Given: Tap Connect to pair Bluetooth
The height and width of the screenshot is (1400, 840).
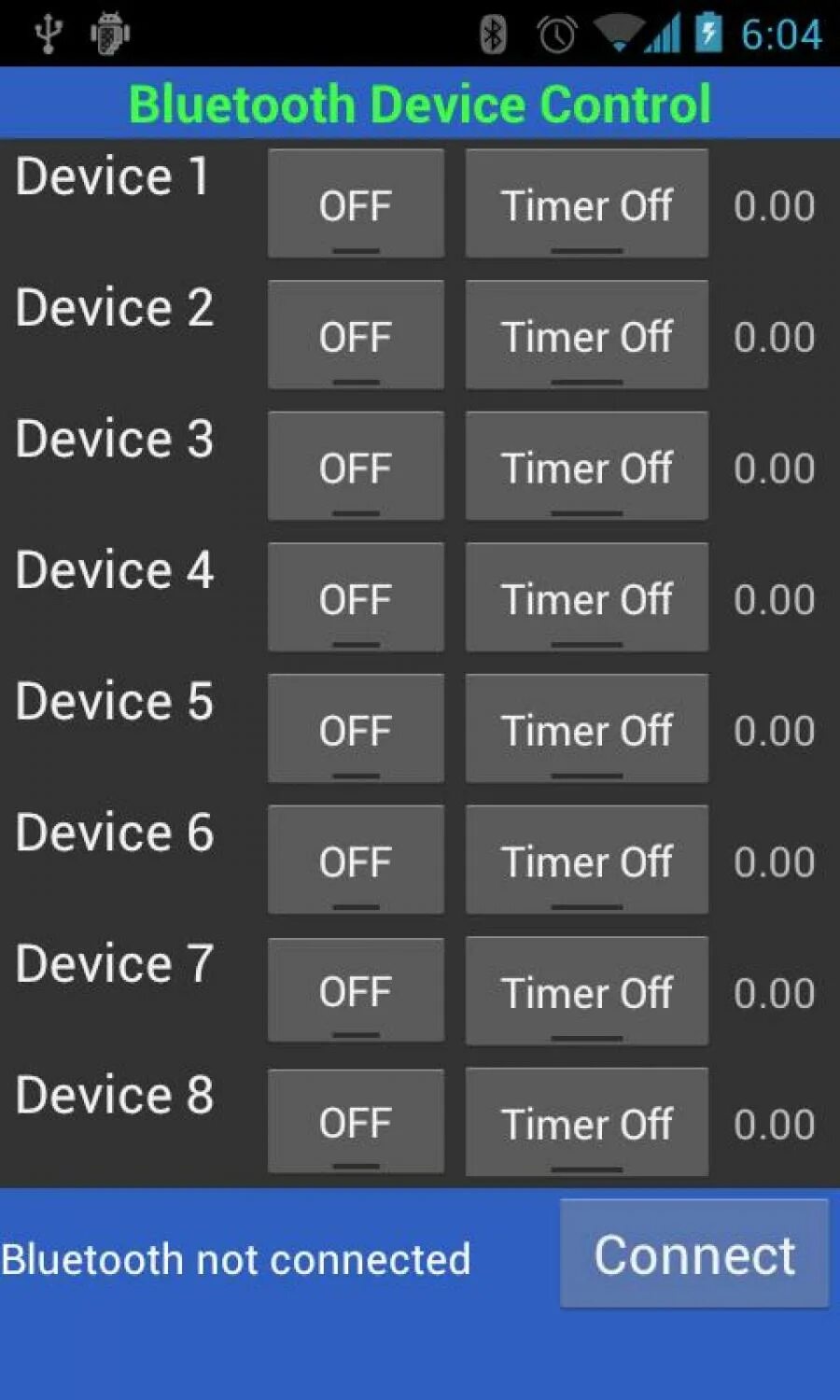Looking at the screenshot, I should click(694, 1253).
